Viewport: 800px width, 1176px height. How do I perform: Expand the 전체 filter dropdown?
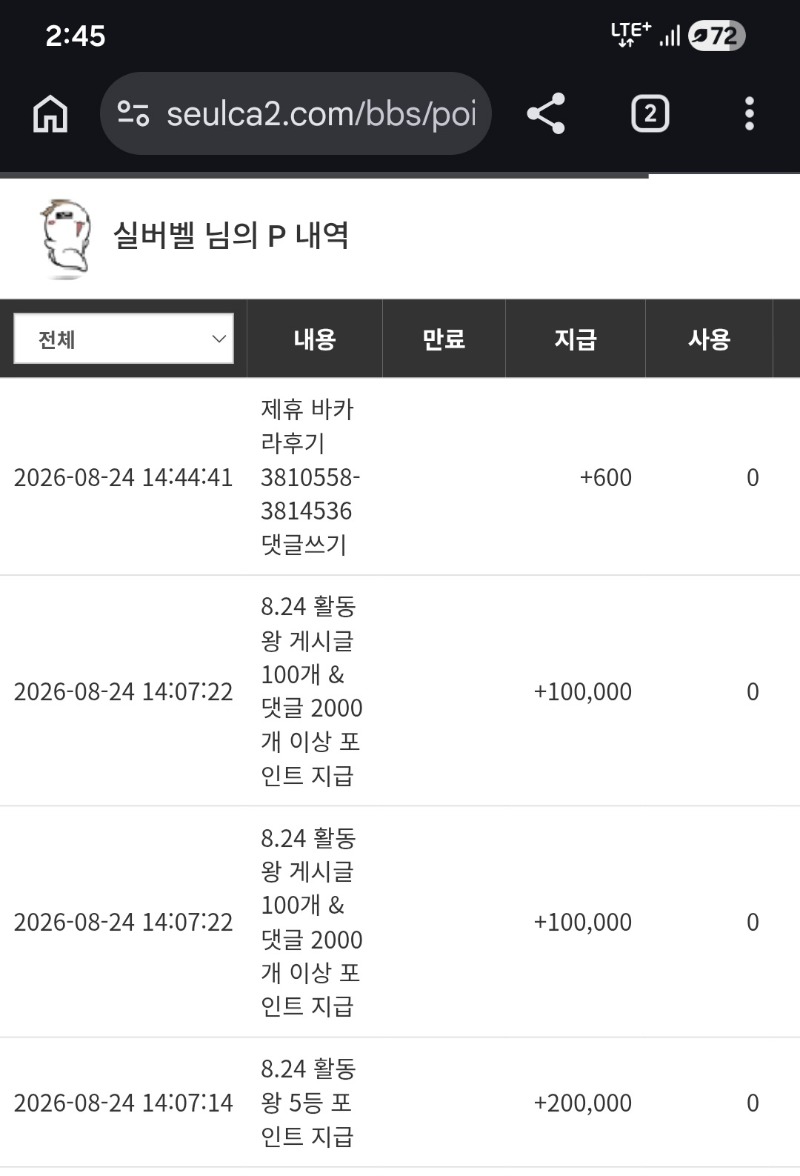pos(124,339)
